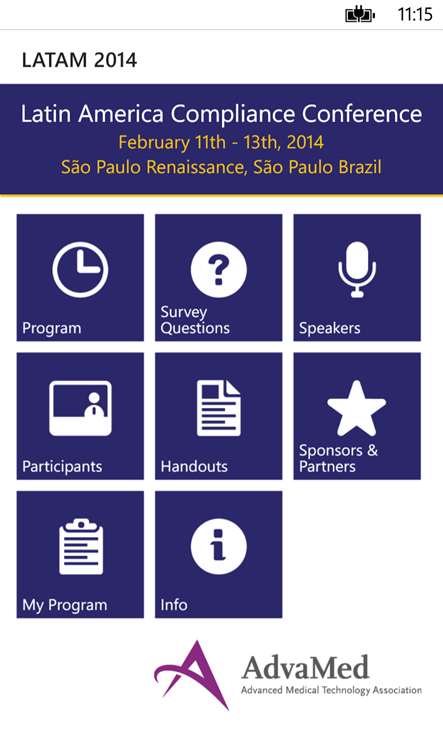This screenshot has width=443, height=738.
Task: Go to My Program
Action: [x=80, y=554]
